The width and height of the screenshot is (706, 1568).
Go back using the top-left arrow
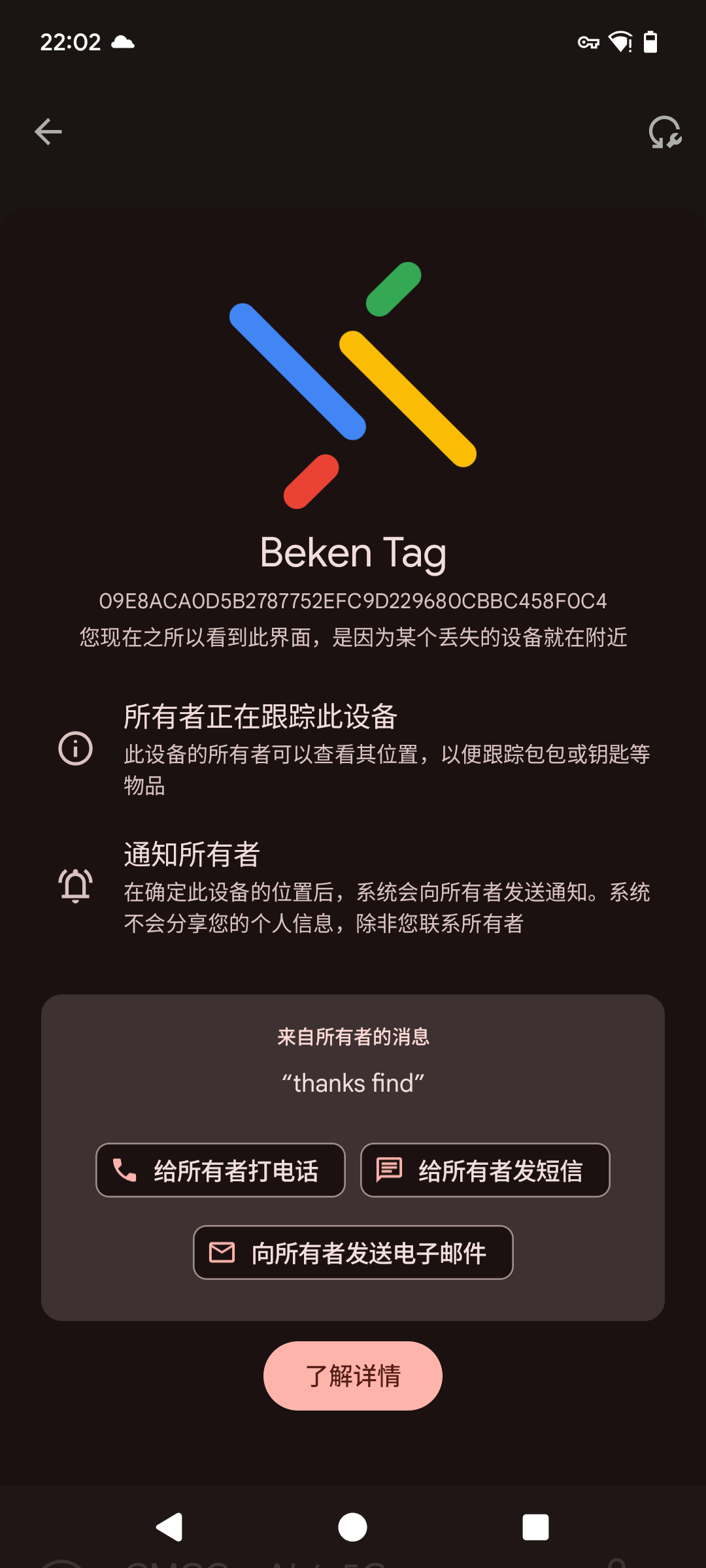[48, 132]
